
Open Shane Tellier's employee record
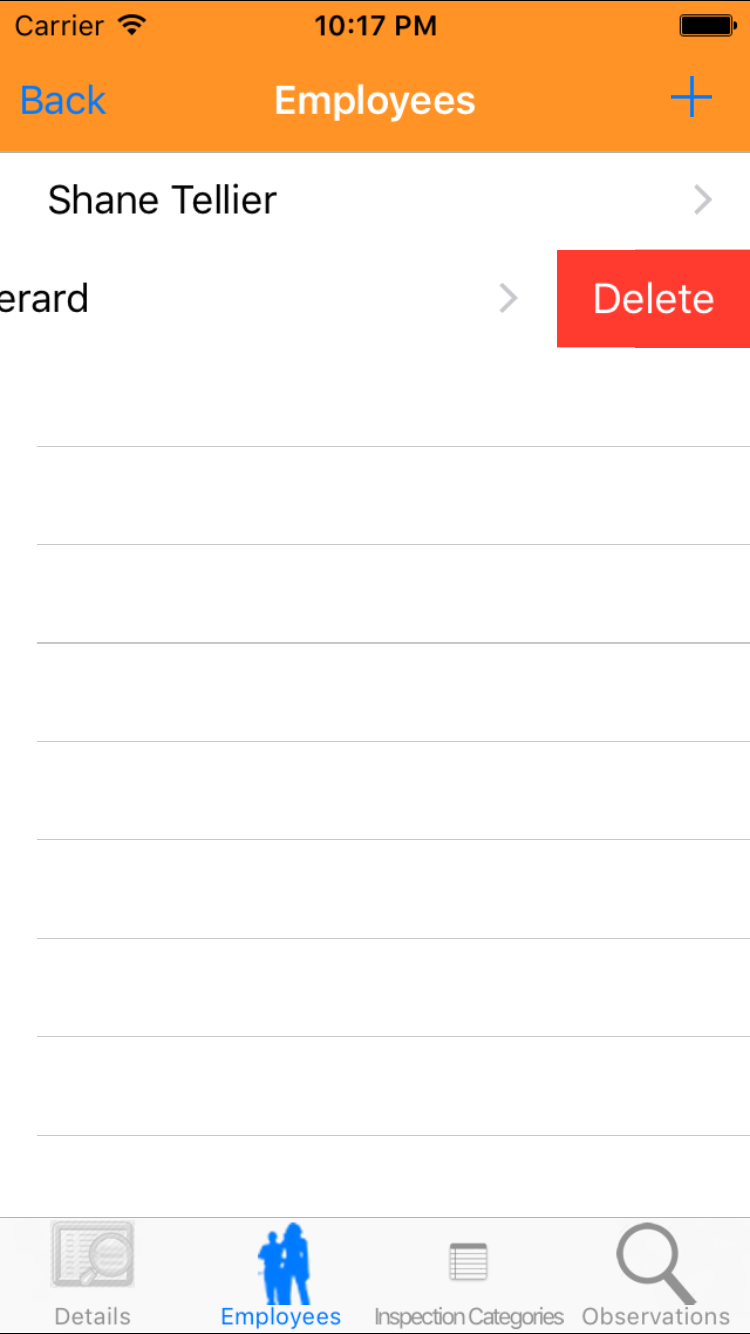[x=375, y=200]
